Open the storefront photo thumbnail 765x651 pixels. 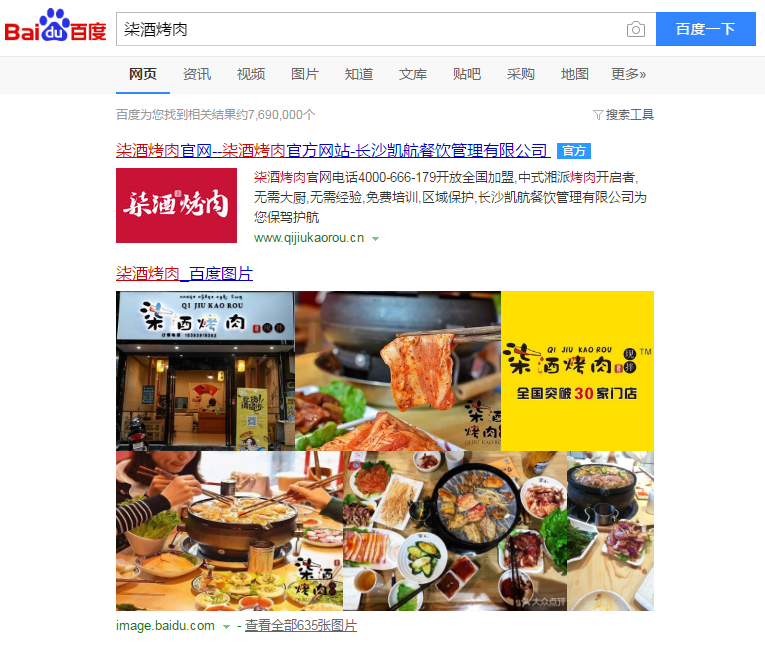[205, 370]
